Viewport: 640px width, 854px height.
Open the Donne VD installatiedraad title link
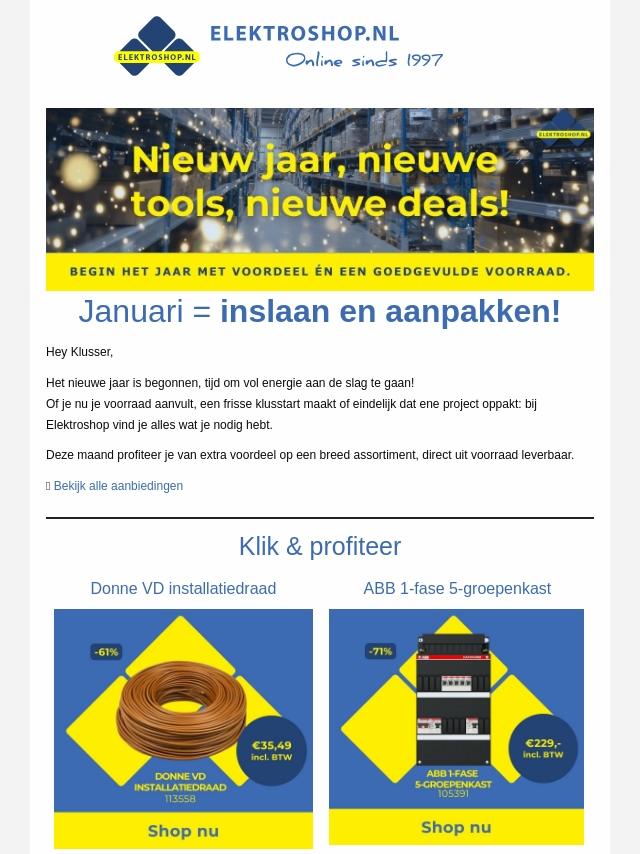click(183, 589)
